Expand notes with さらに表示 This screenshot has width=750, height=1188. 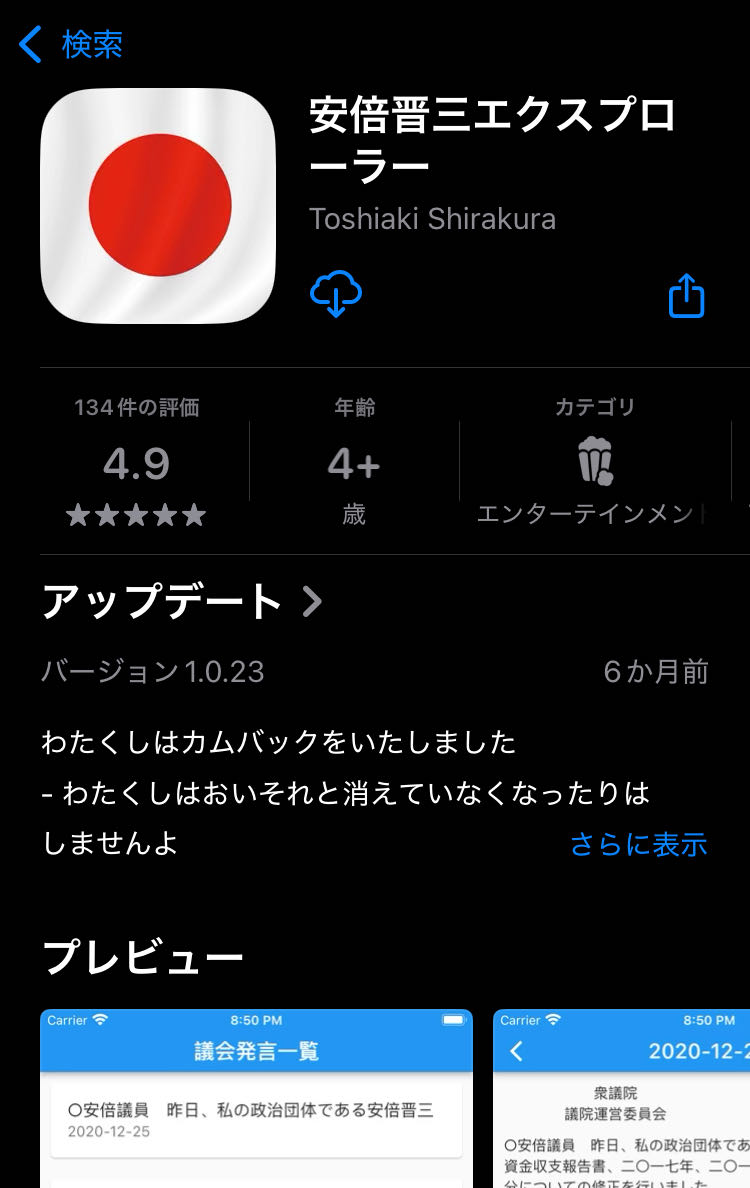(638, 844)
